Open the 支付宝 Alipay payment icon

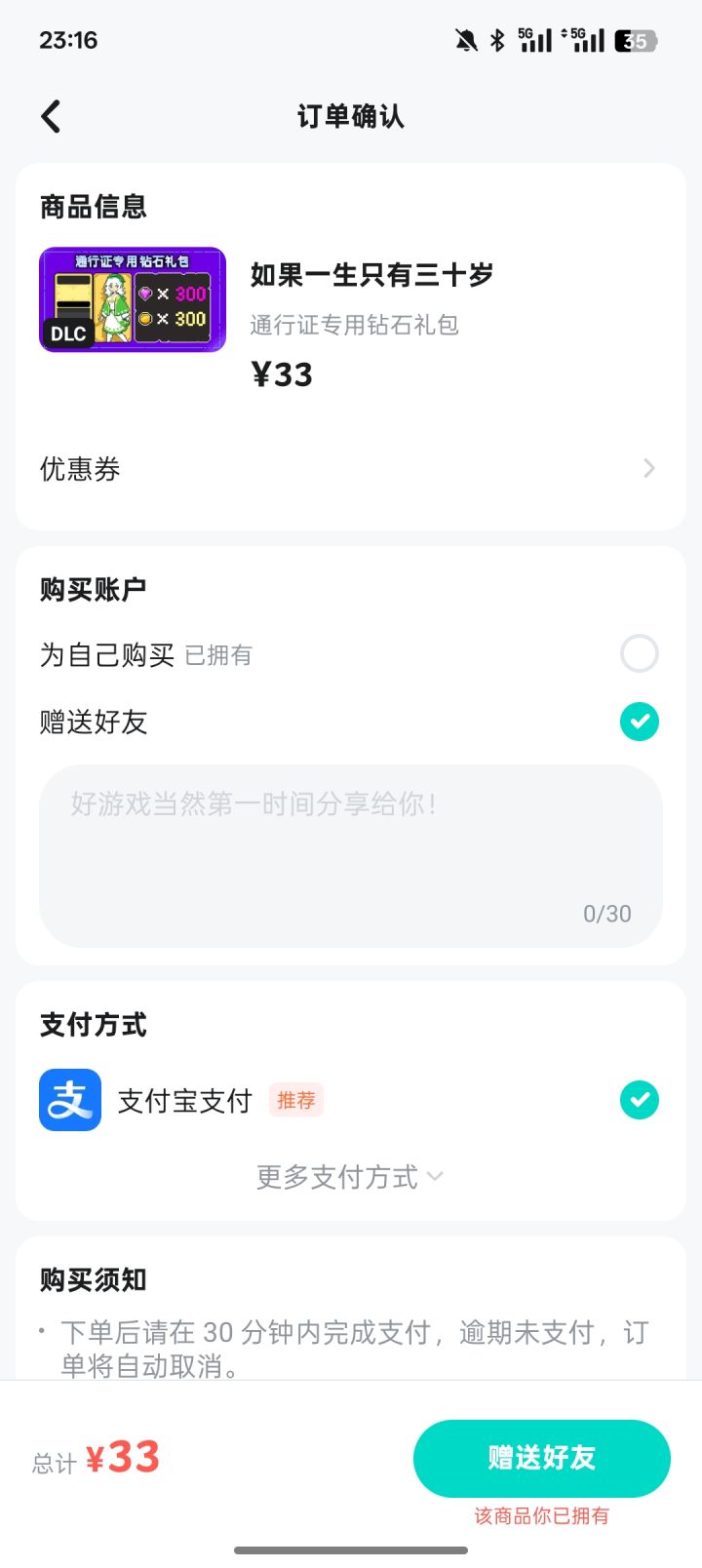tap(69, 1099)
